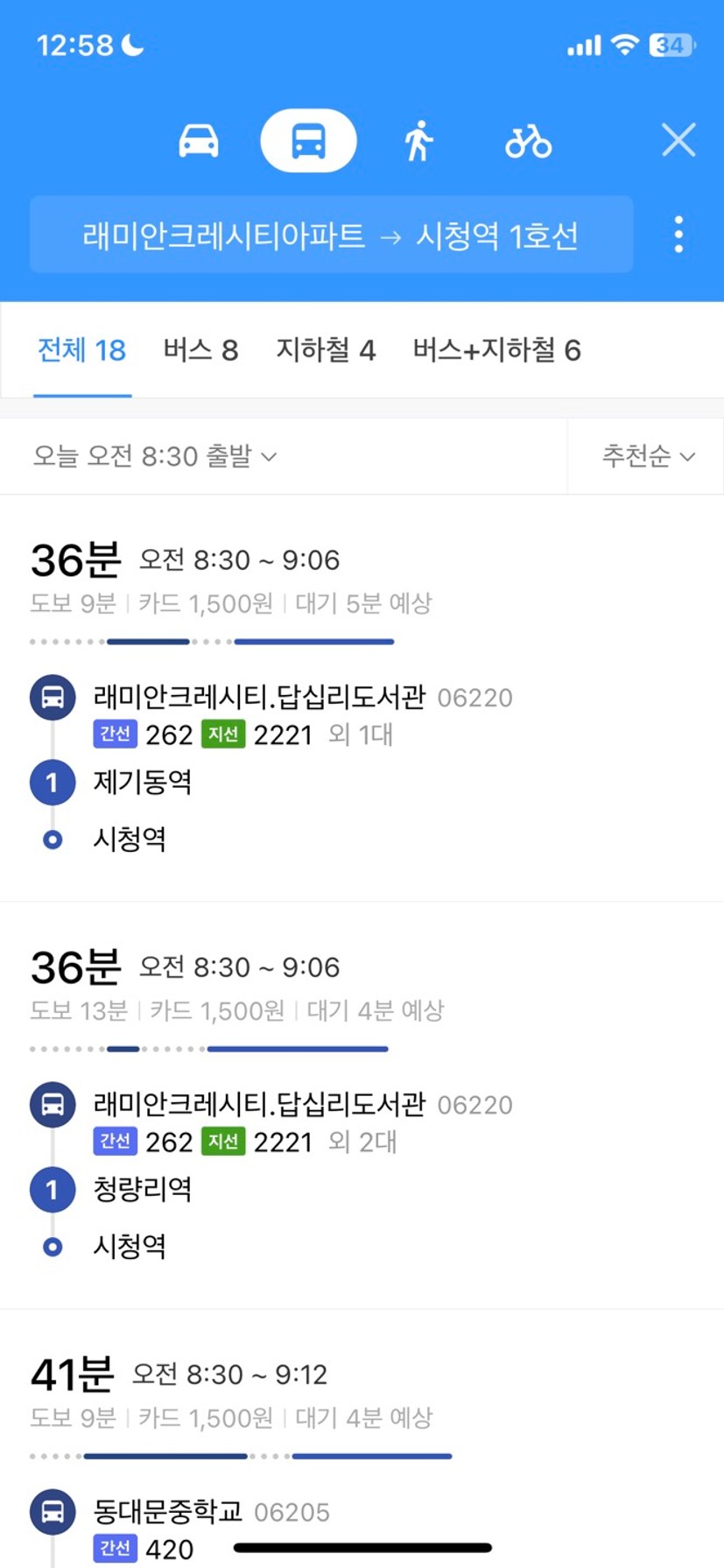Open the three-dot overflow menu
Image resolution: width=724 pixels, height=1568 pixels.
click(678, 235)
